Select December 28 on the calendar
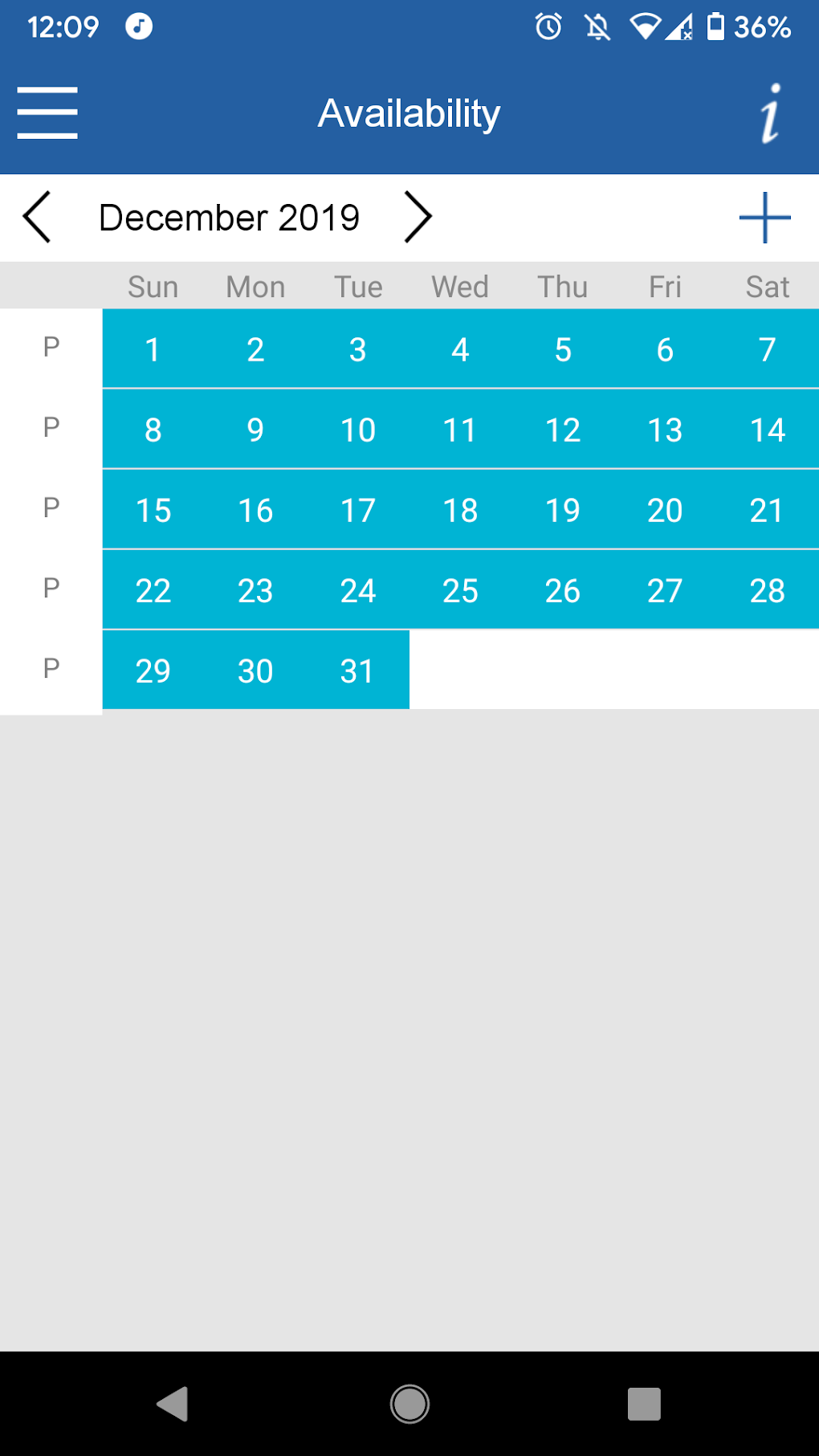819x1456 pixels. pyautogui.click(x=768, y=590)
